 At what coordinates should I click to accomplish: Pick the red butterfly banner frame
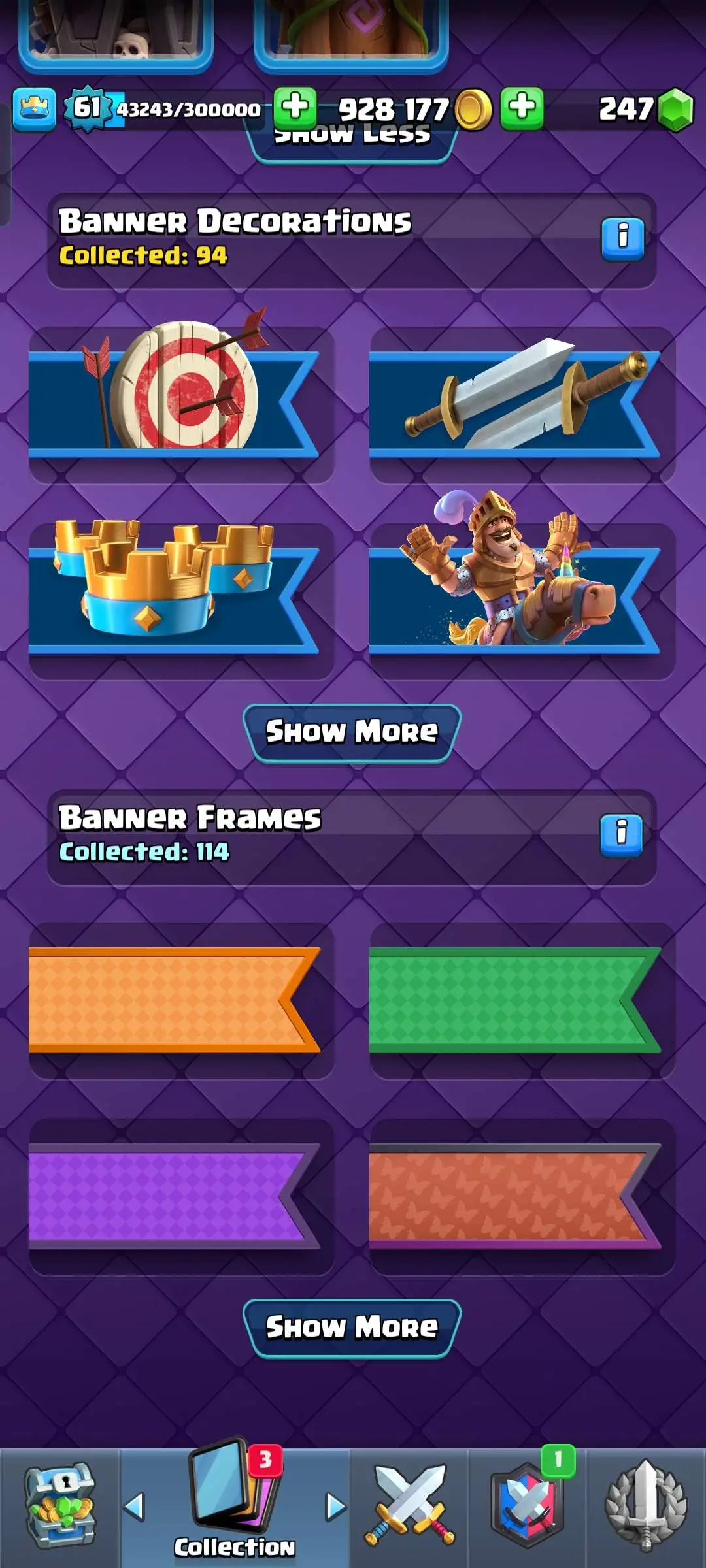(522, 1196)
